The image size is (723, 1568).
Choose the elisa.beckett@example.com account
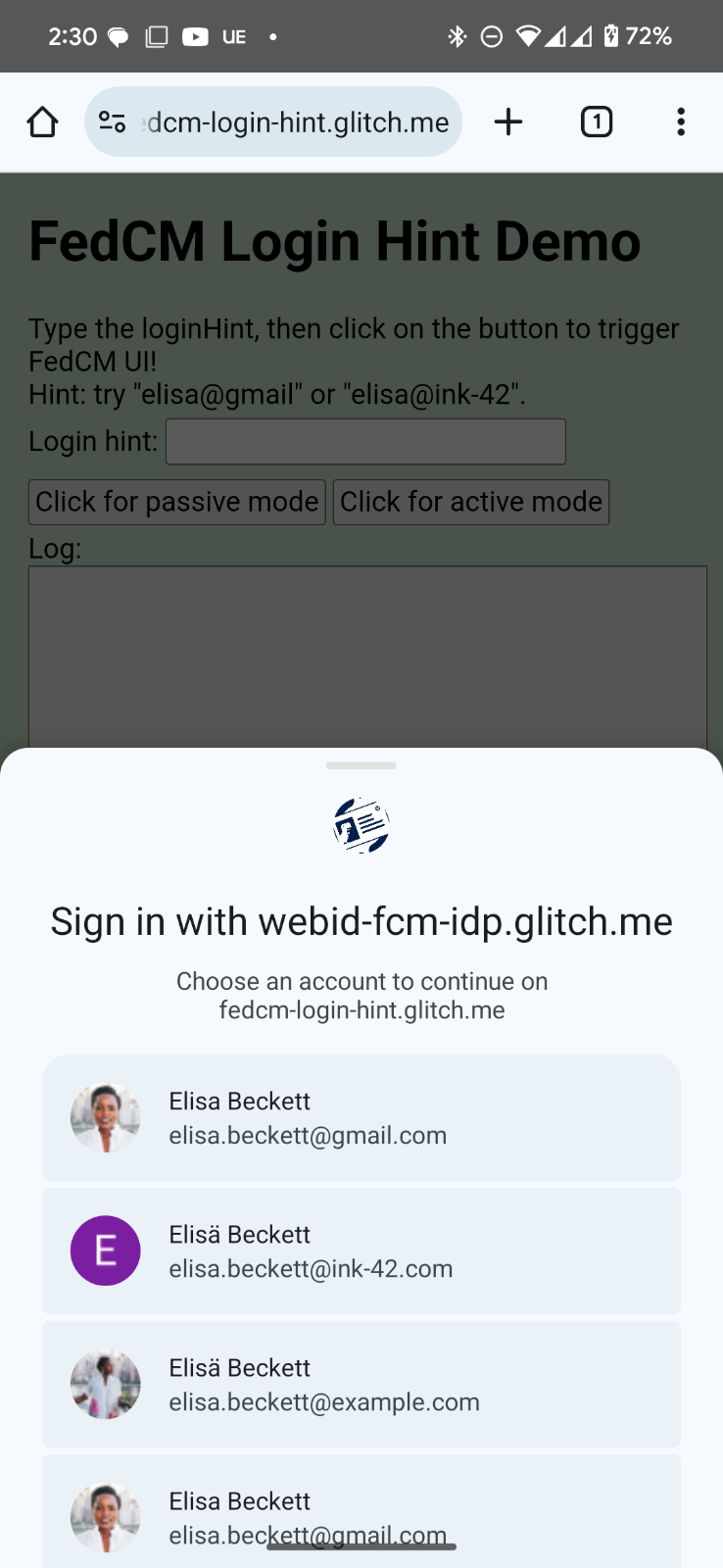point(361,1384)
